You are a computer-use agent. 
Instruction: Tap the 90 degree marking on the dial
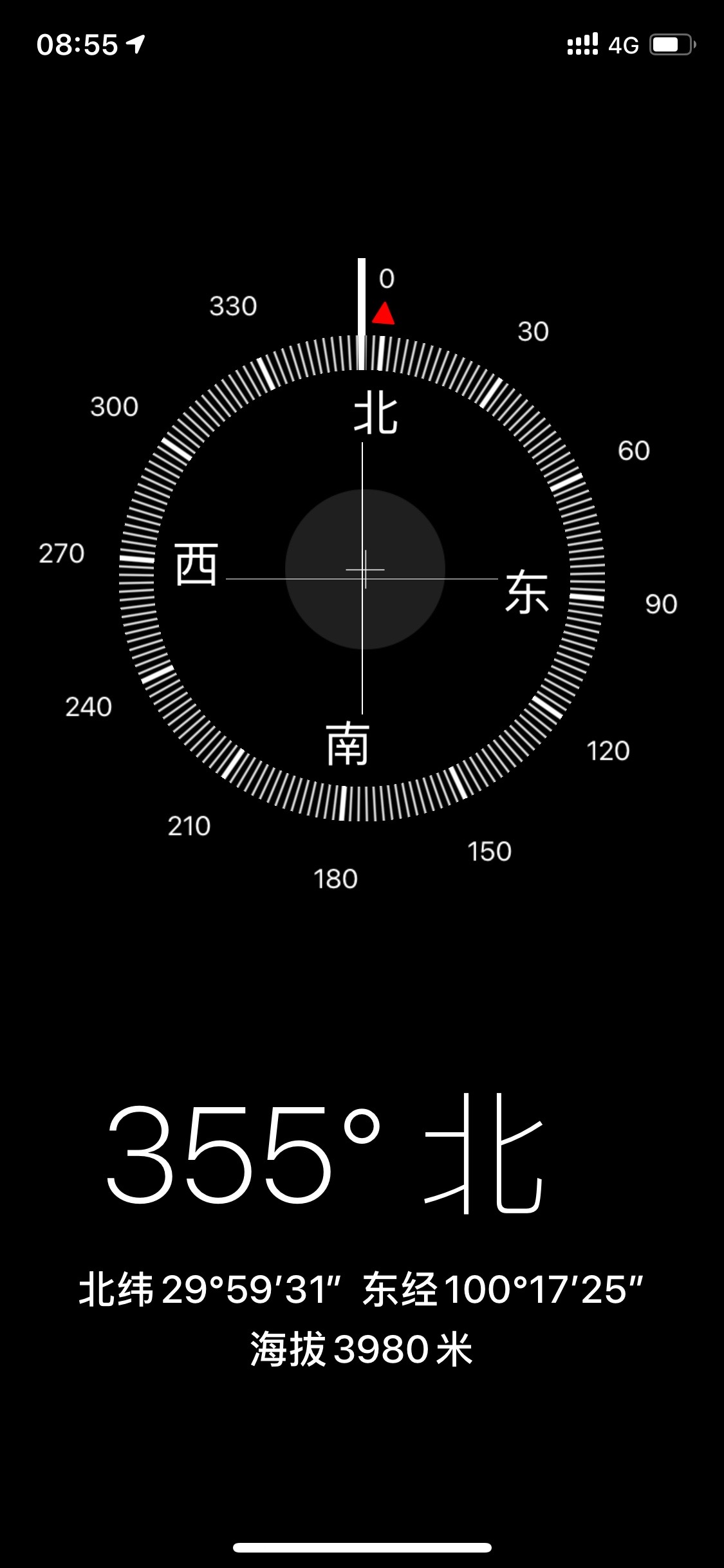(x=663, y=604)
